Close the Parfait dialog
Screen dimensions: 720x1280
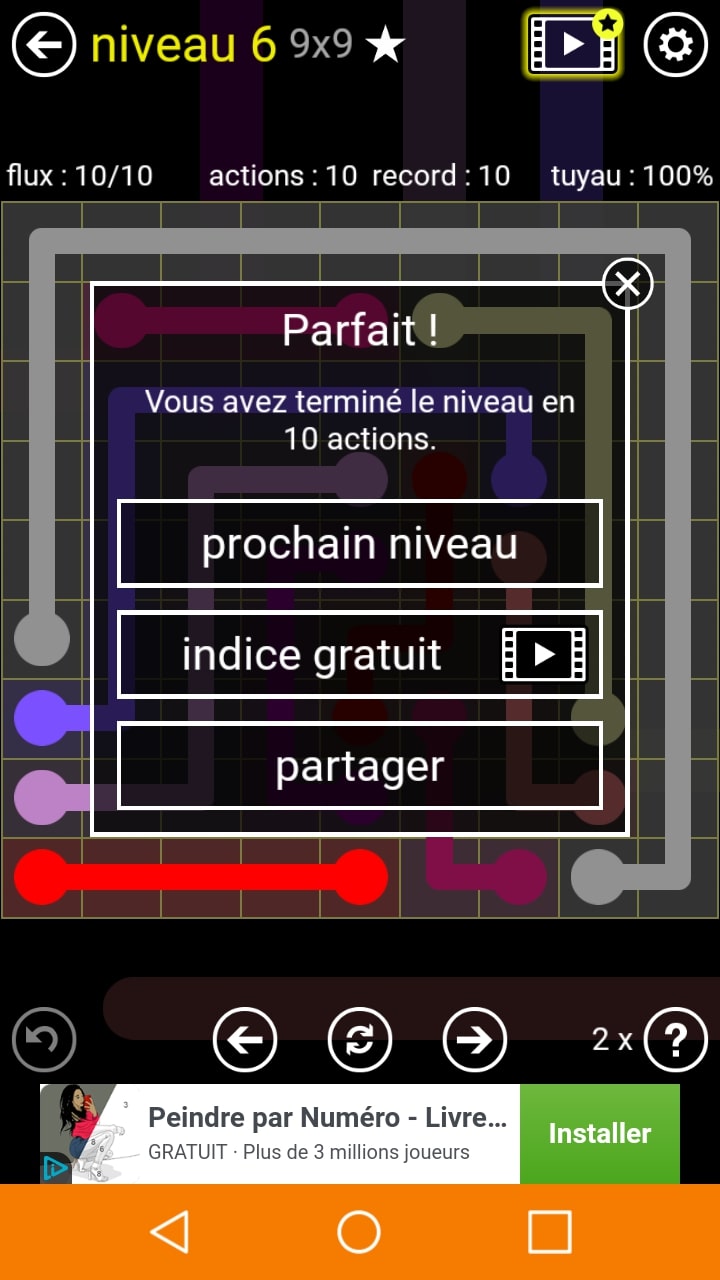pos(627,284)
